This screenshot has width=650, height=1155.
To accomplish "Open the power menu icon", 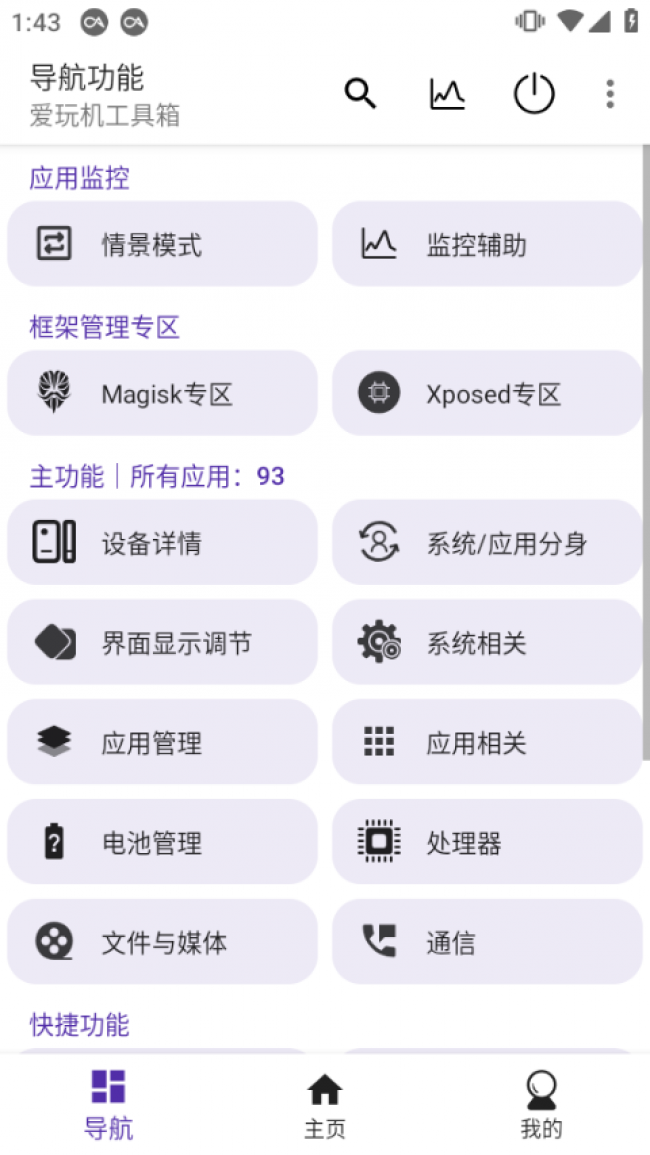I will [534, 94].
